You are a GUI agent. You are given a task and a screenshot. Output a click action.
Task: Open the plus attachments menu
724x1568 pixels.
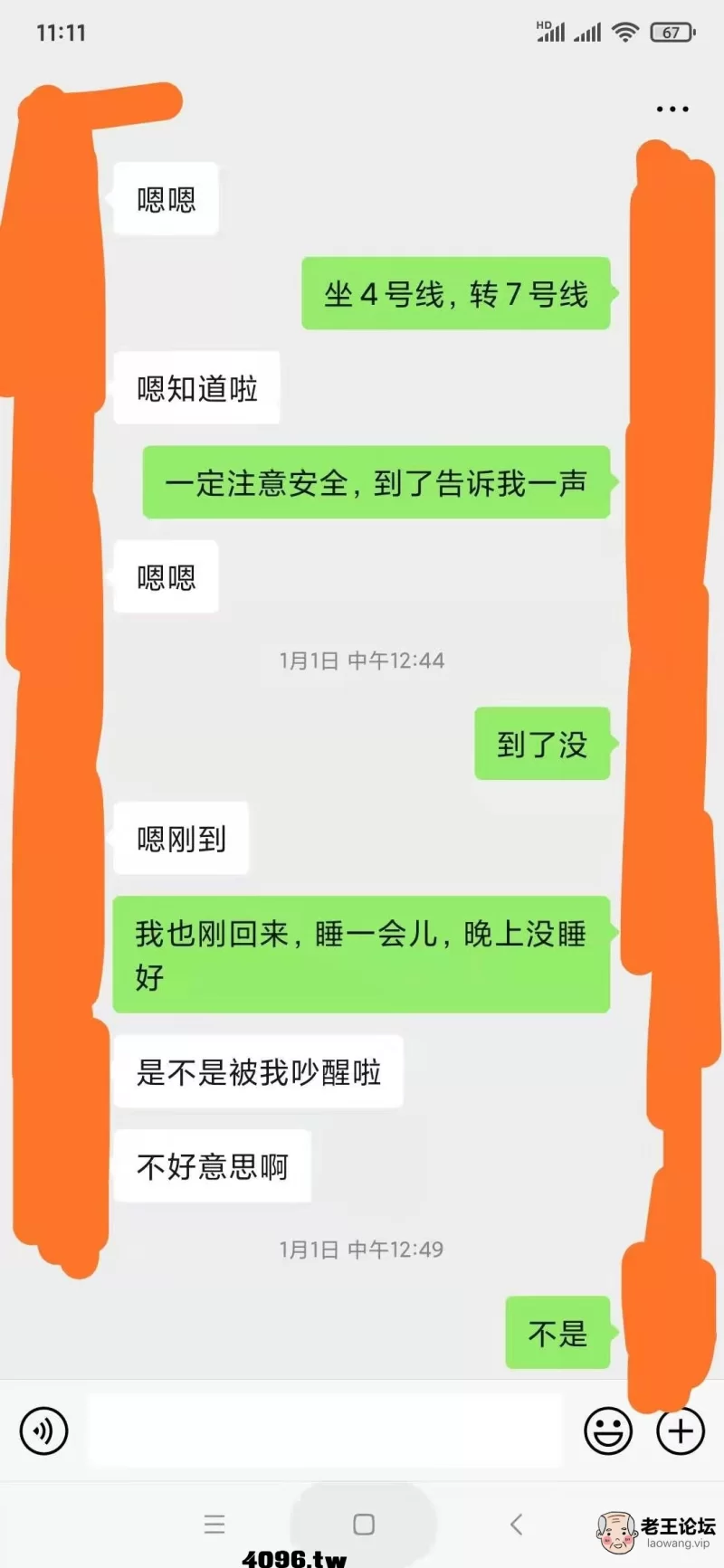pyautogui.click(x=681, y=1430)
